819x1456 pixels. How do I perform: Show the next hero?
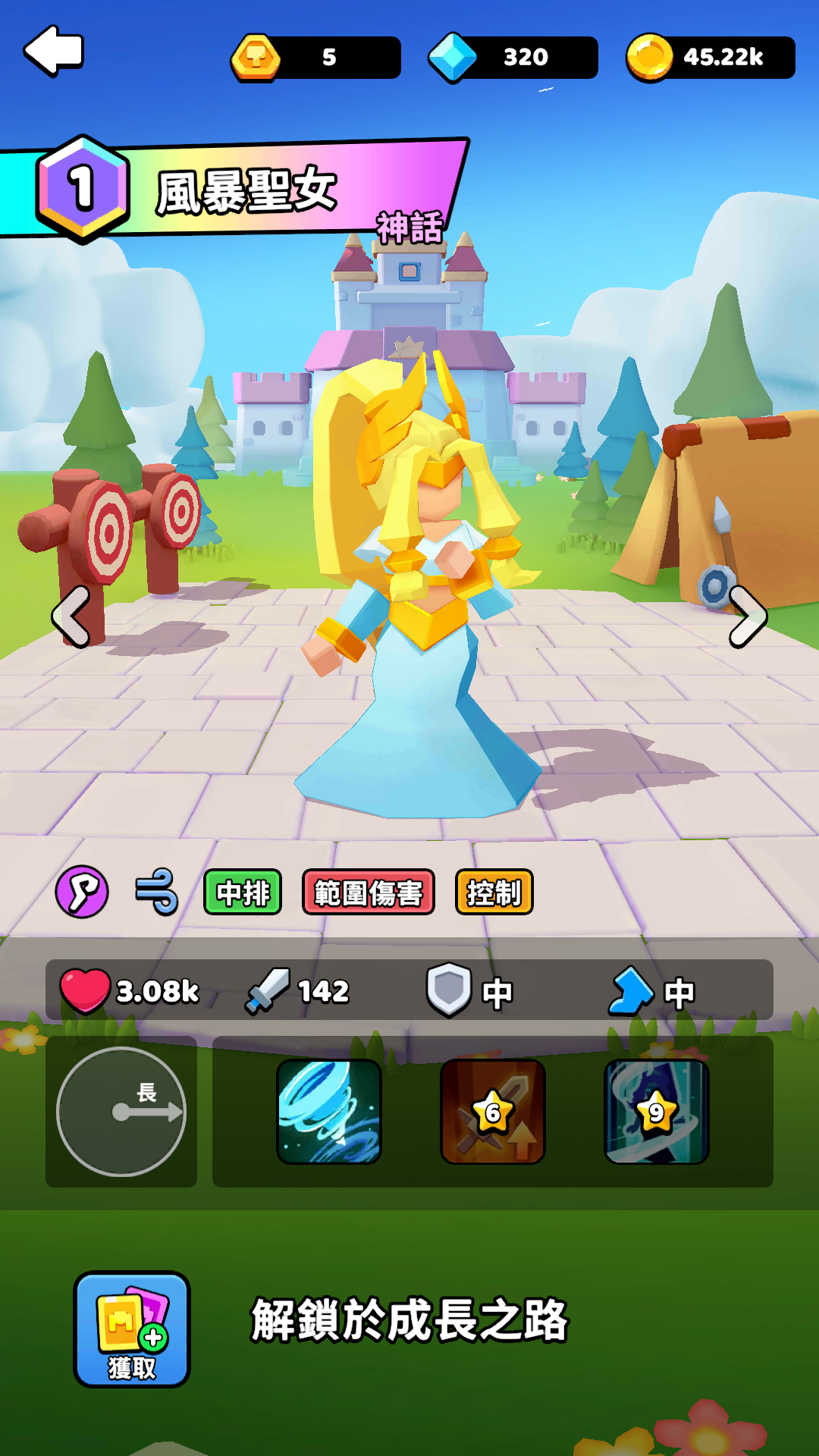748,617
